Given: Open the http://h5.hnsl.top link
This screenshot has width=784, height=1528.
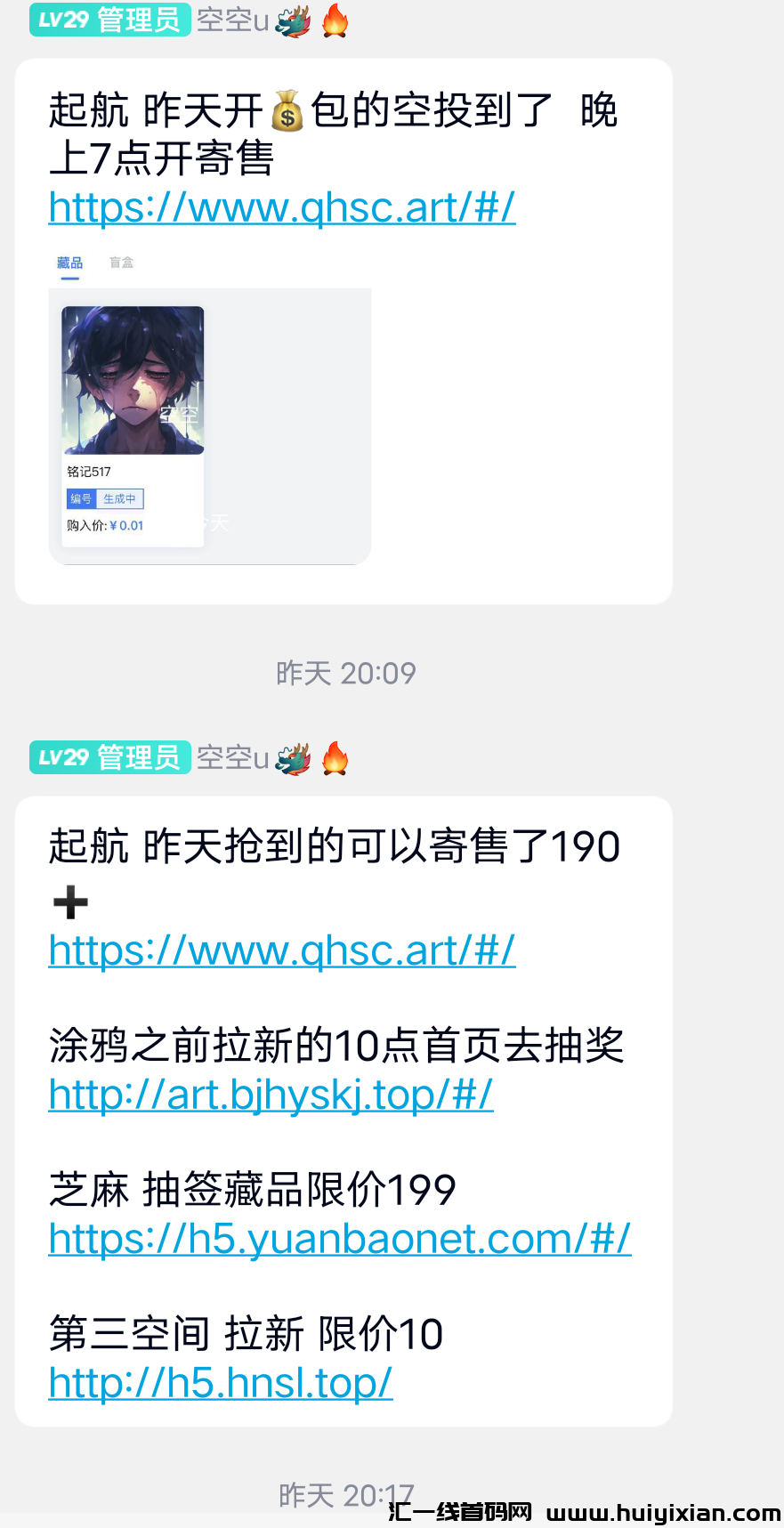Looking at the screenshot, I should point(221,1382).
